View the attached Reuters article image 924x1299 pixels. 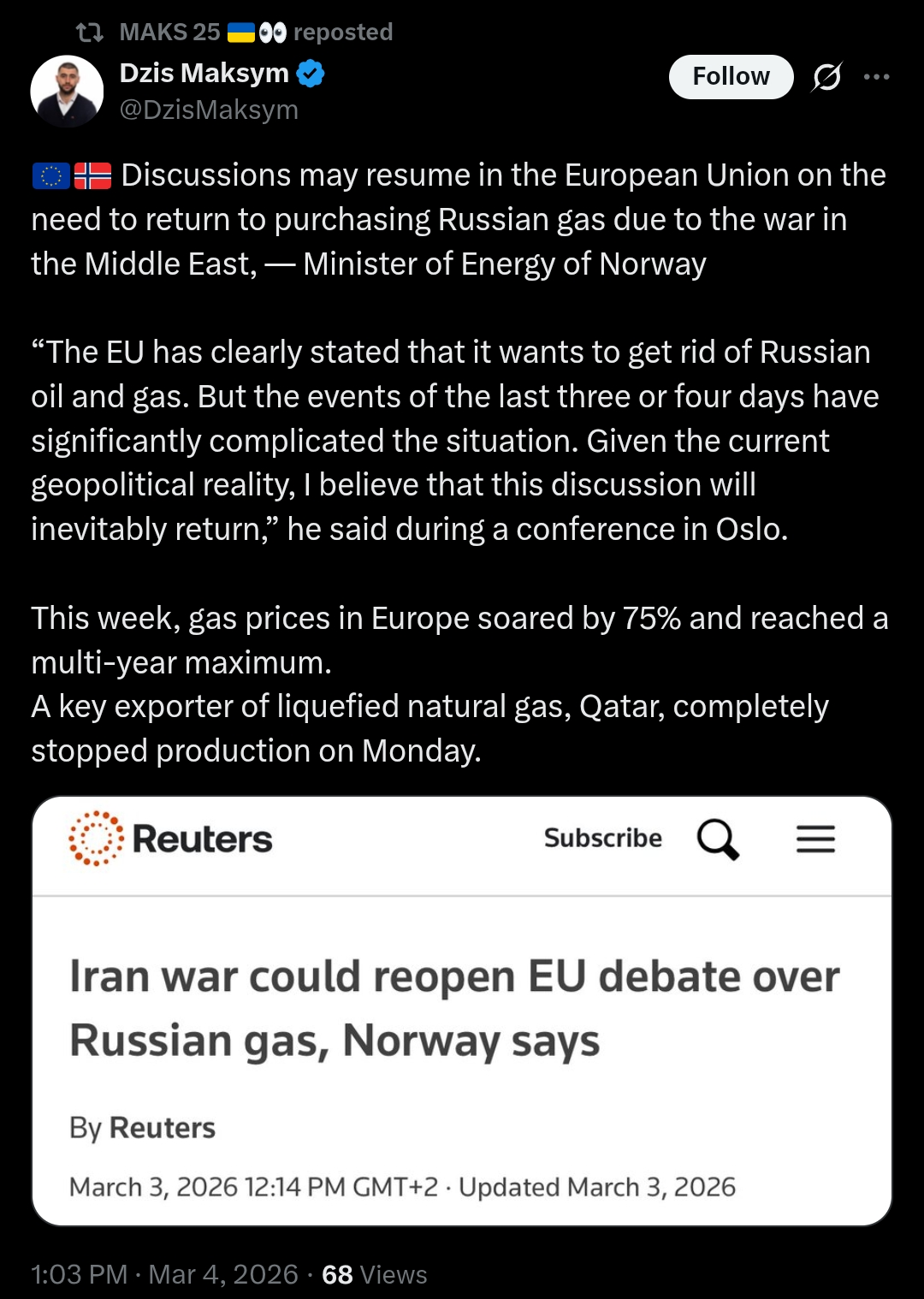coord(462,1011)
